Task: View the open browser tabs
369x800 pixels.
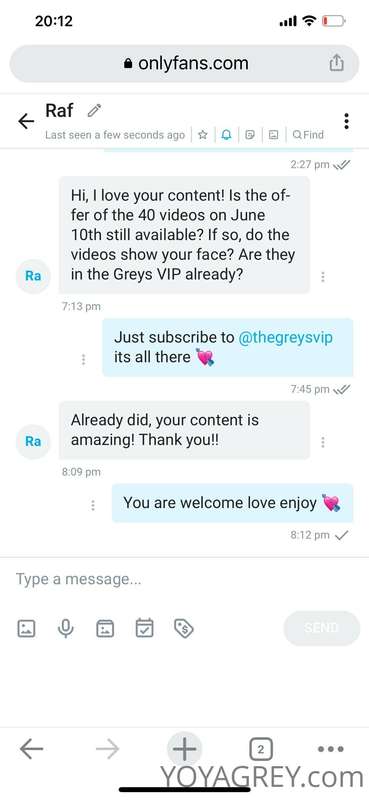Action: pos(261,749)
